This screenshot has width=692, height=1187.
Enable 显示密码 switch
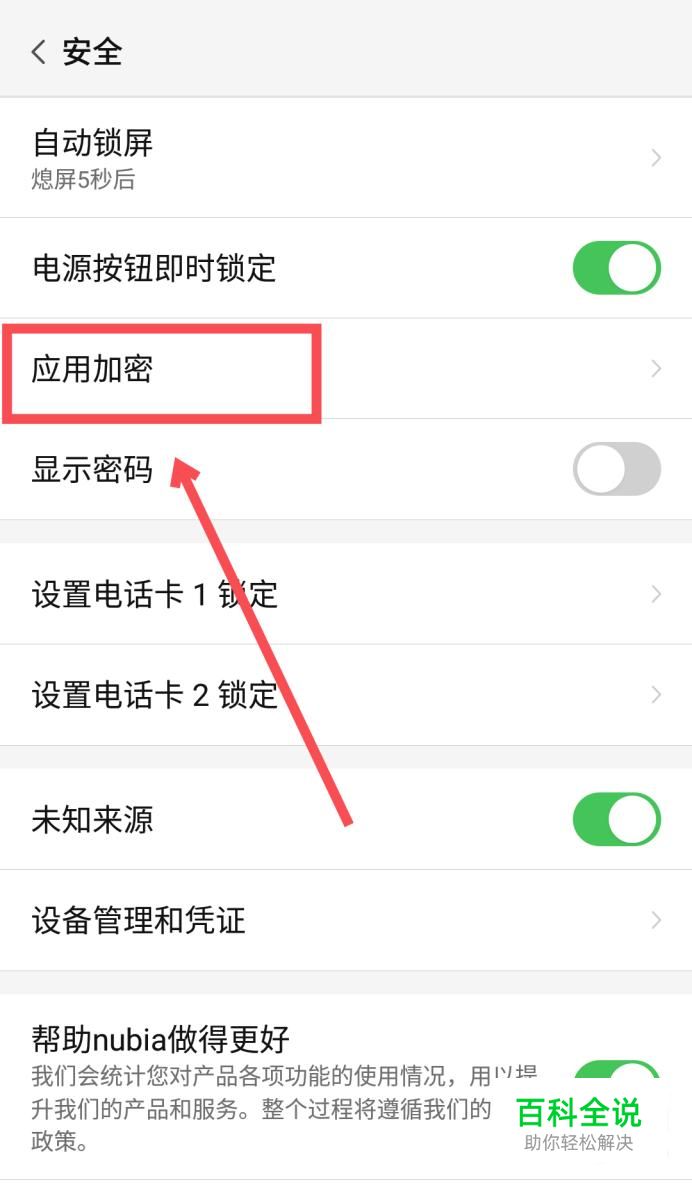(616, 469)
